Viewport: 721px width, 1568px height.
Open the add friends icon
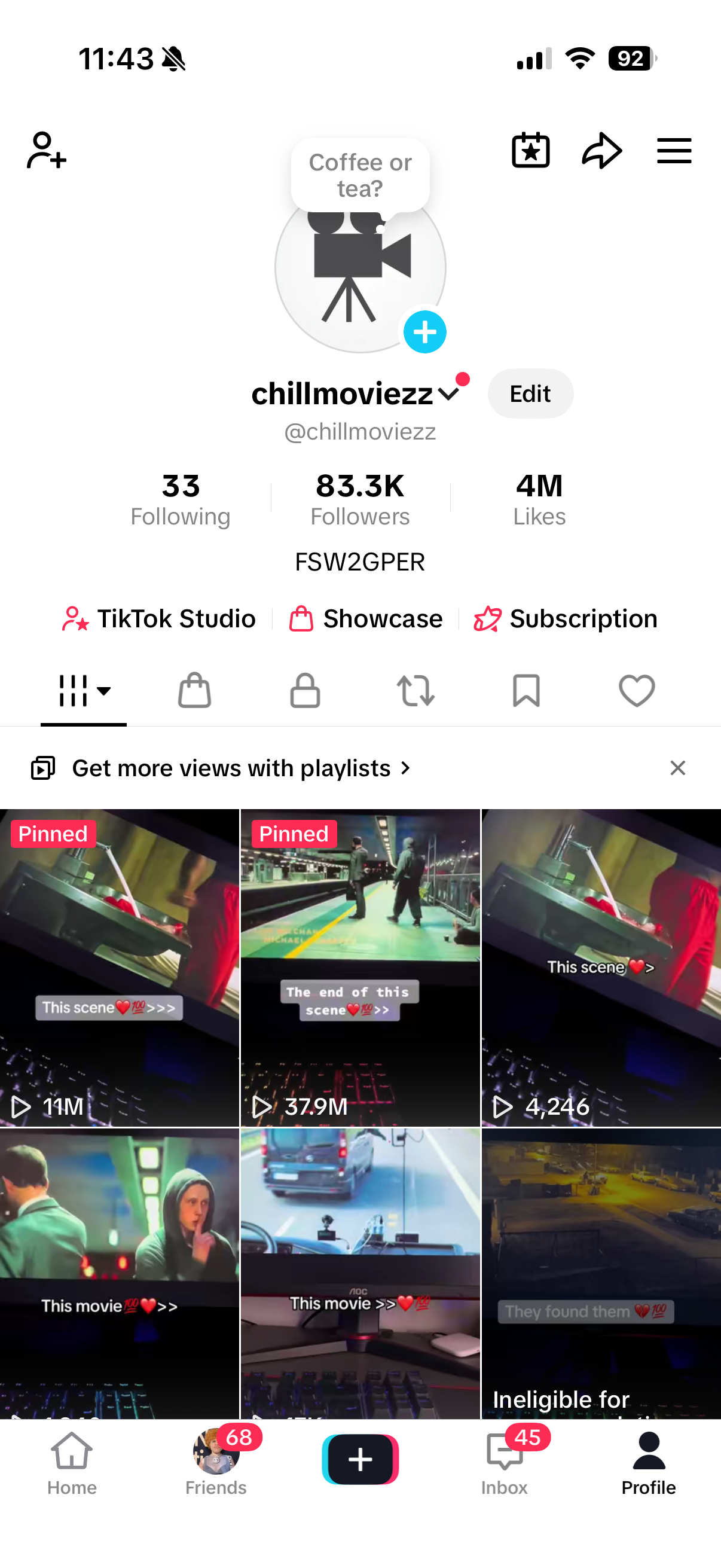click(x=46, y=150)
